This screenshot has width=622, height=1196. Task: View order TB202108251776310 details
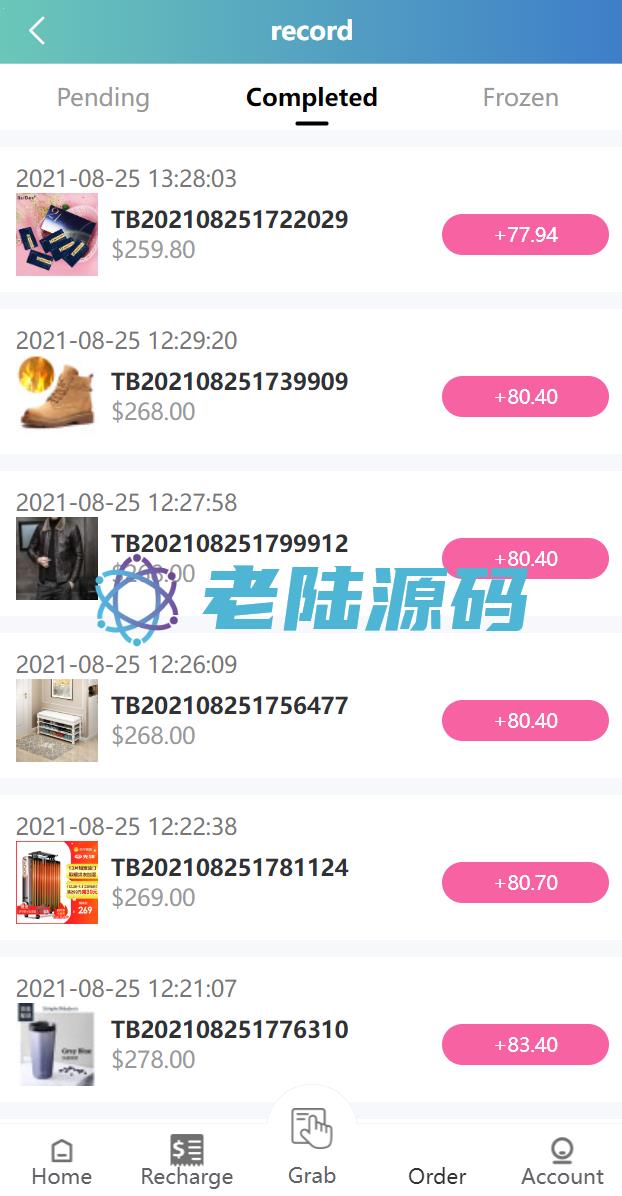(229, 1030)
